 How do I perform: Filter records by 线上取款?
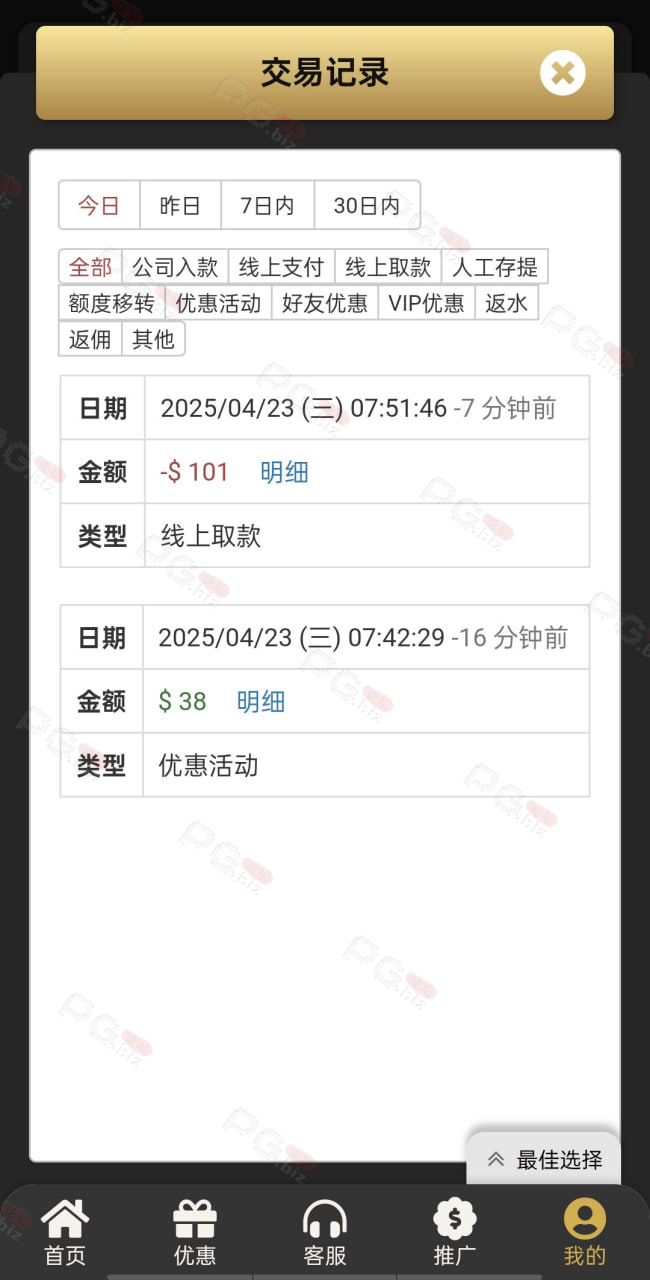(388, 267)
